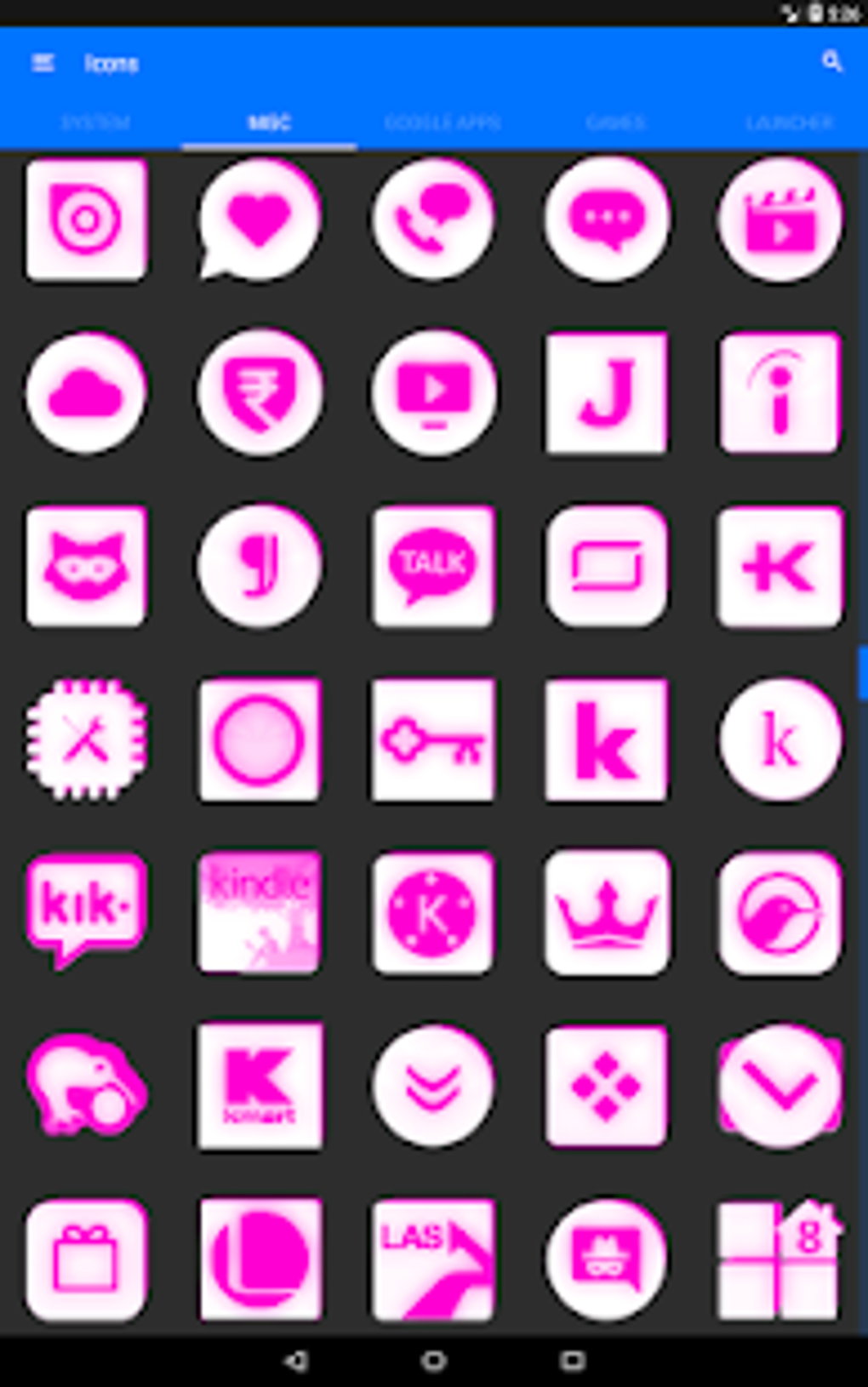Viewport: 868px width, 1387px height.
Task: Select the key icon
Action: (433, 740)
